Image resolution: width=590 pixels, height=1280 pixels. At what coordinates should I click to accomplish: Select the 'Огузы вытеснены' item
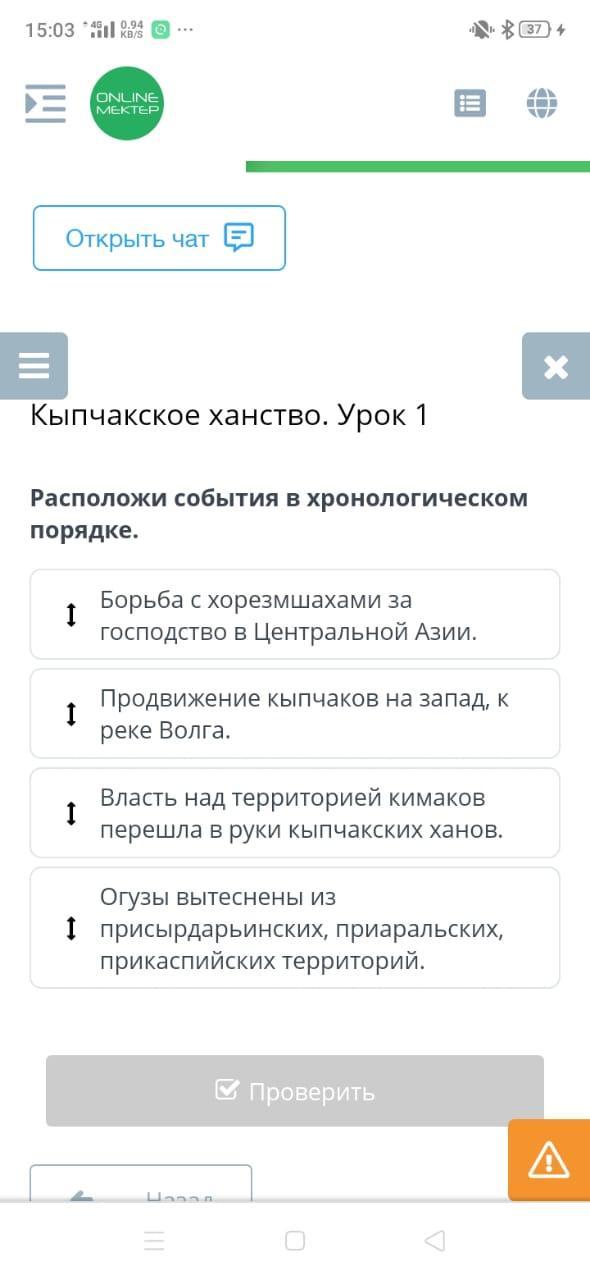[295, 927]
